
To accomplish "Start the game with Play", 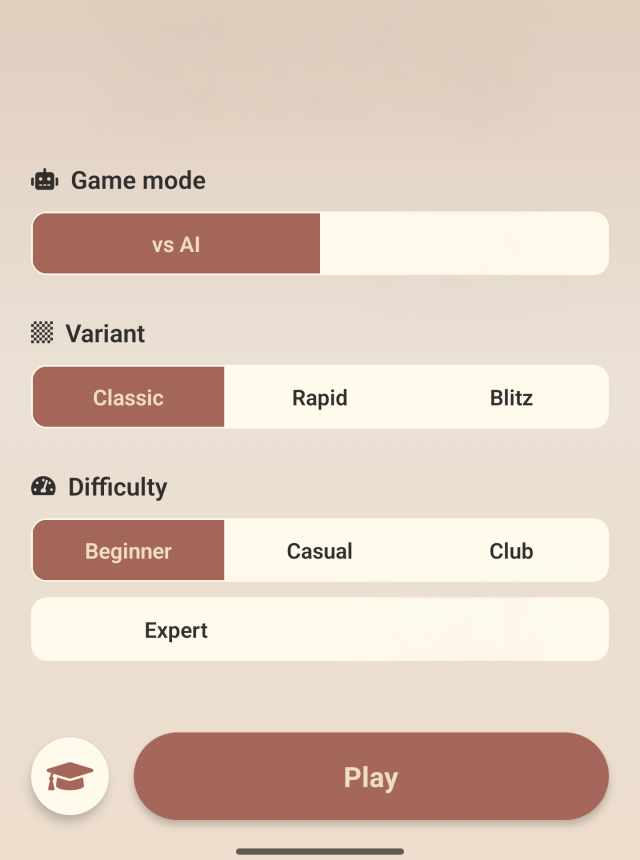I will pos(371,777).
